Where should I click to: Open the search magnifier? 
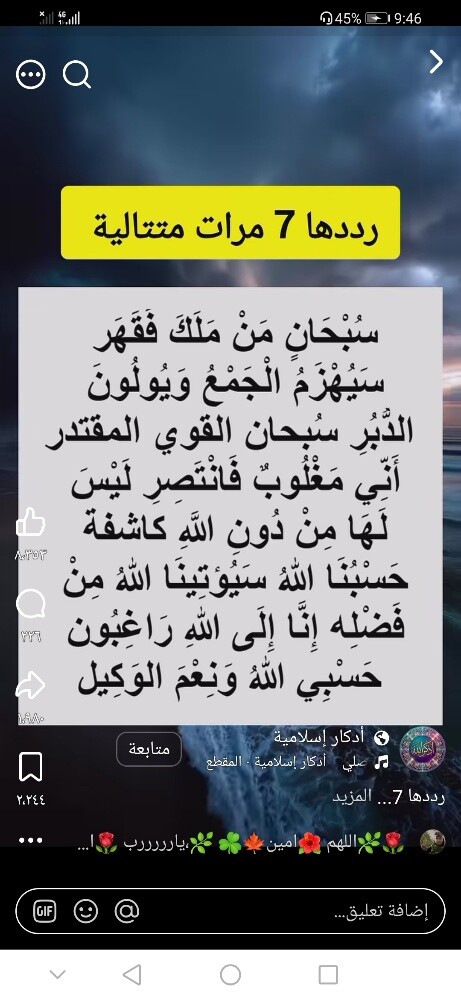coord(77,75)
